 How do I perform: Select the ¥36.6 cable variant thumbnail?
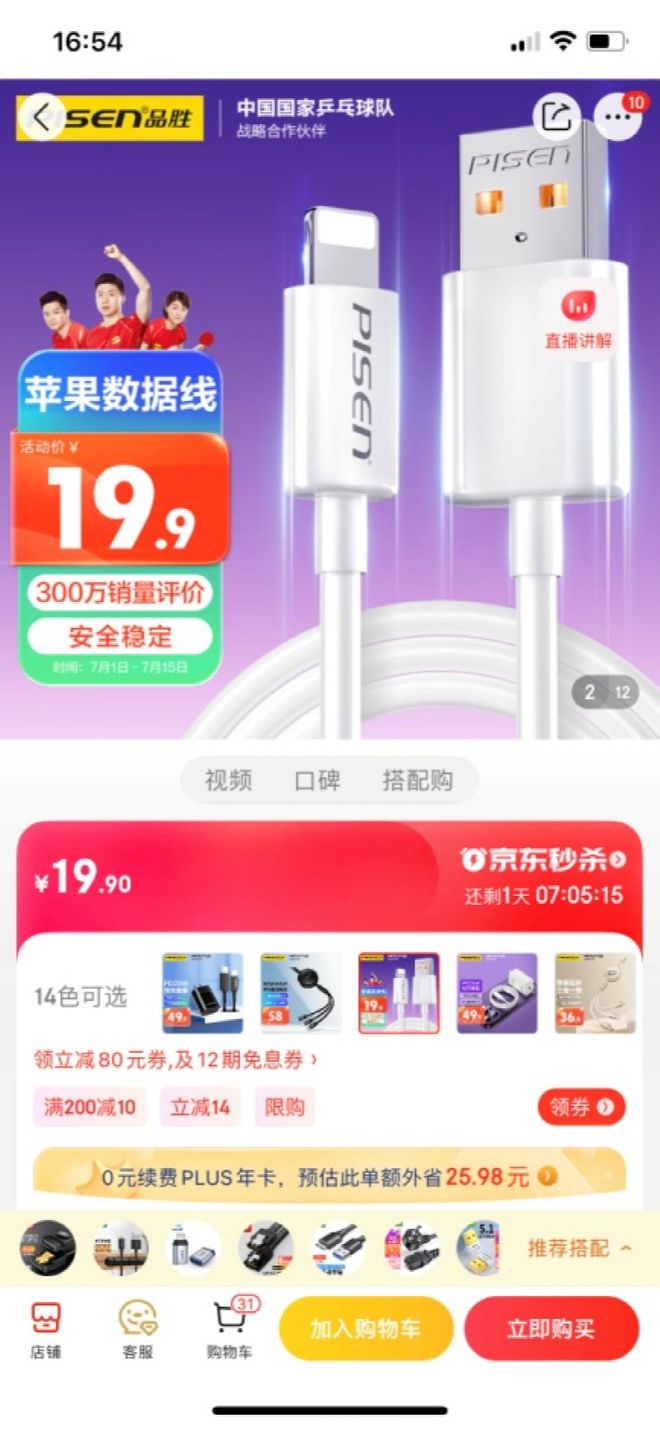click(594, 993)
